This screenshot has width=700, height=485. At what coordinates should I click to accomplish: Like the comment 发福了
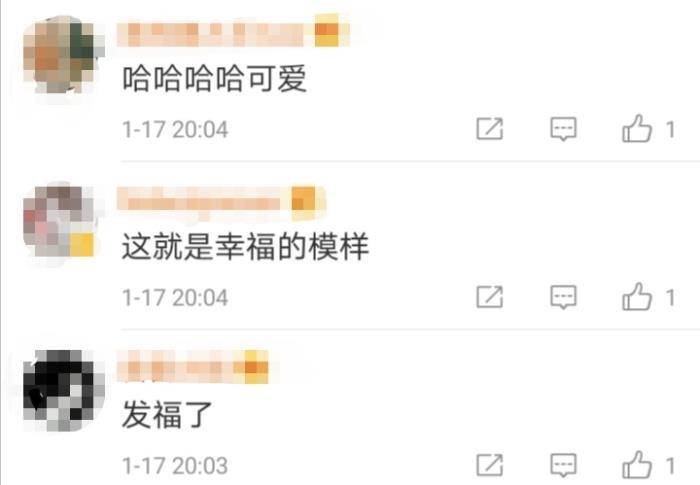coord(637,465)
